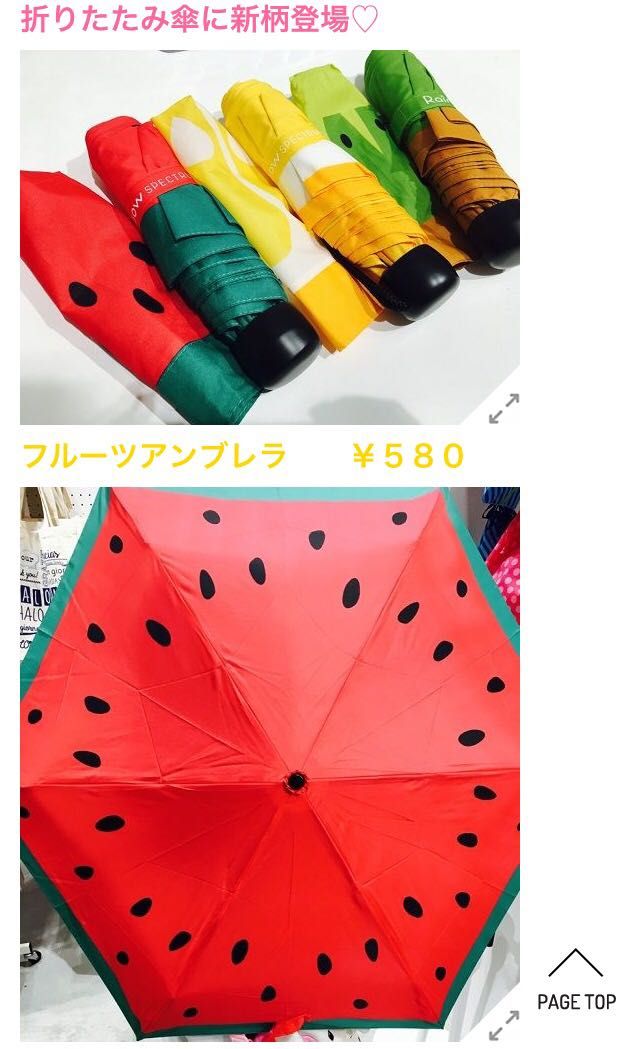Enlarge the open watermelon umbrella photo
Screen dimensions: 640x1049
pos(503,1024)
